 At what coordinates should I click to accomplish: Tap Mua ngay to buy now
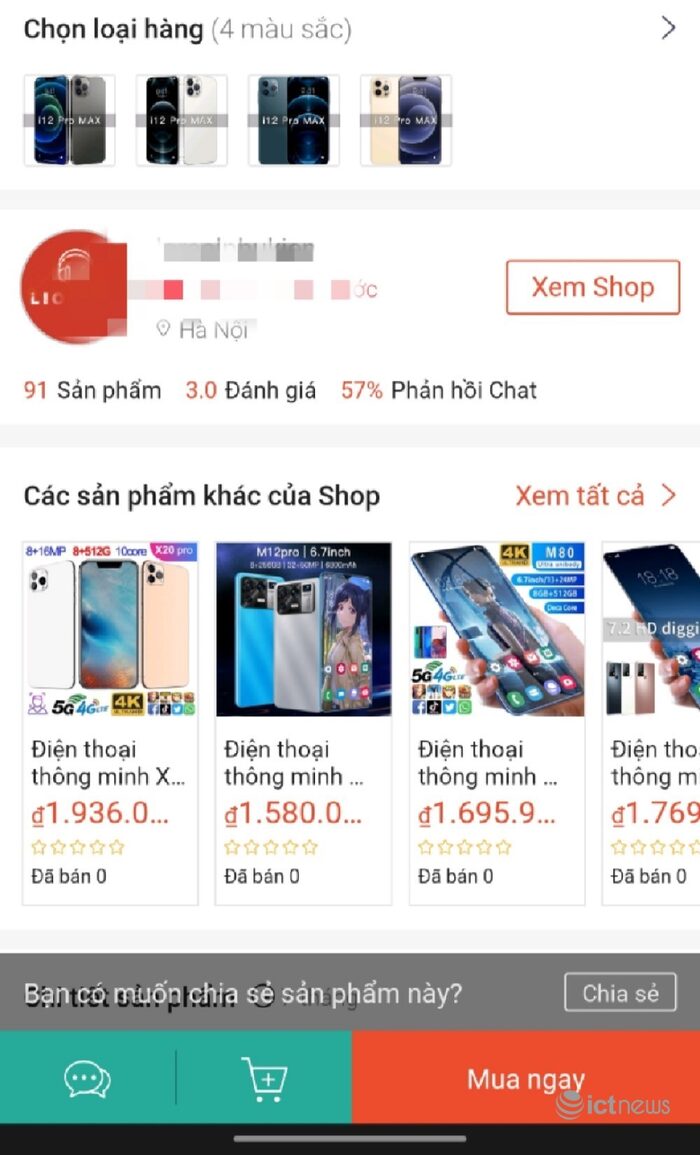[526, 1078]
